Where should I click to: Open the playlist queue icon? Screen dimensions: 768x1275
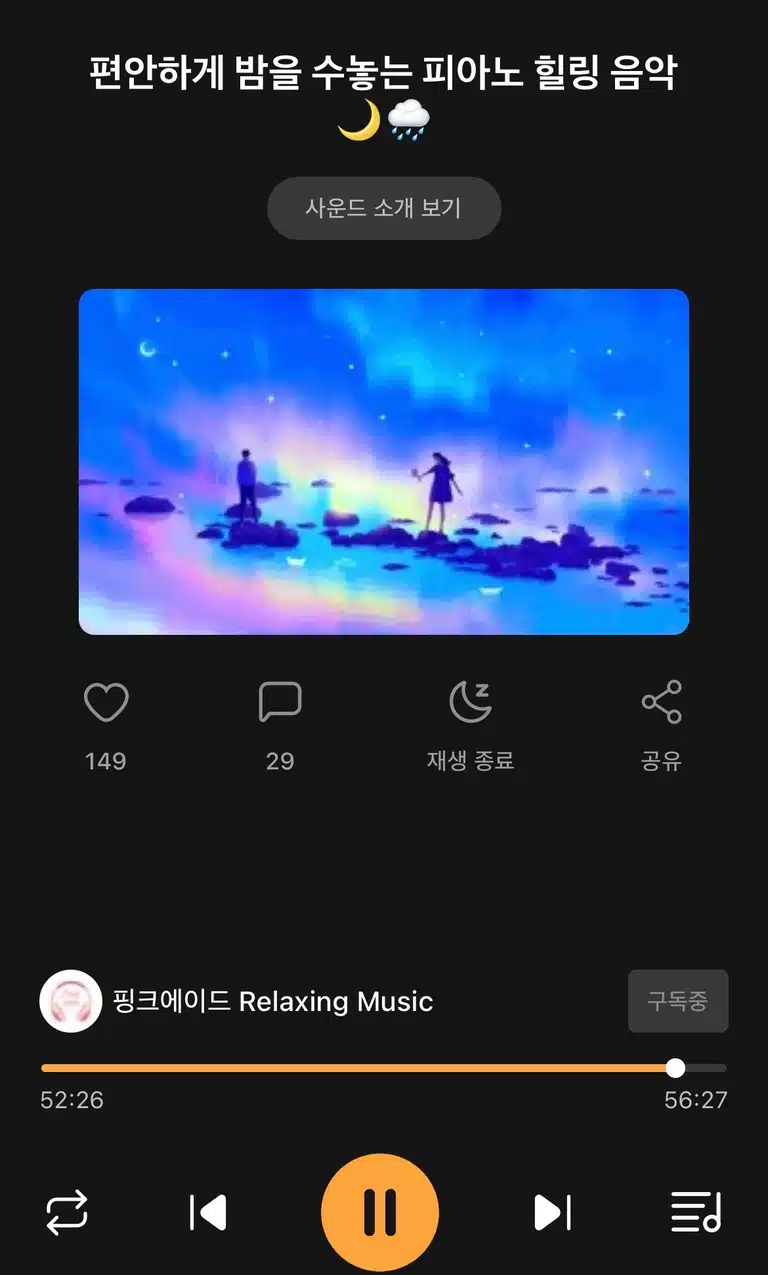[x=696, y=1213]
